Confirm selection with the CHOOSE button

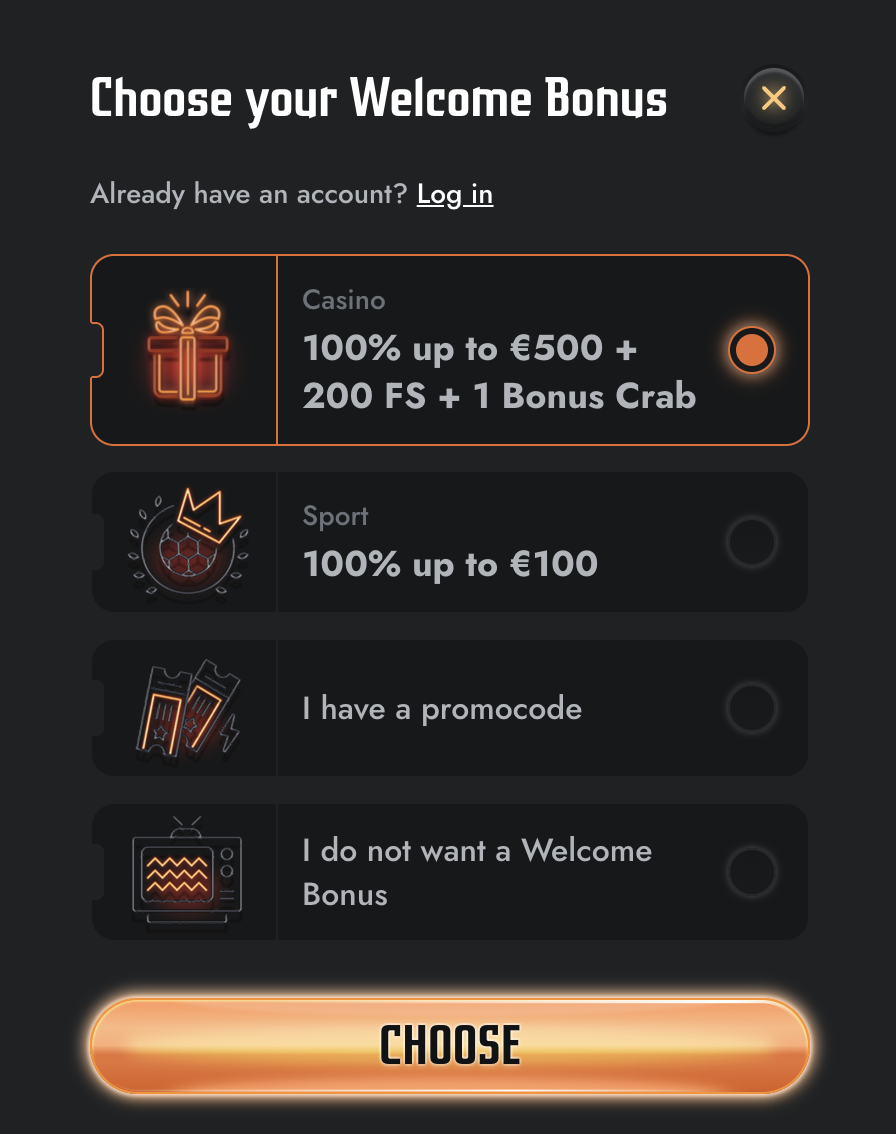449,1046
